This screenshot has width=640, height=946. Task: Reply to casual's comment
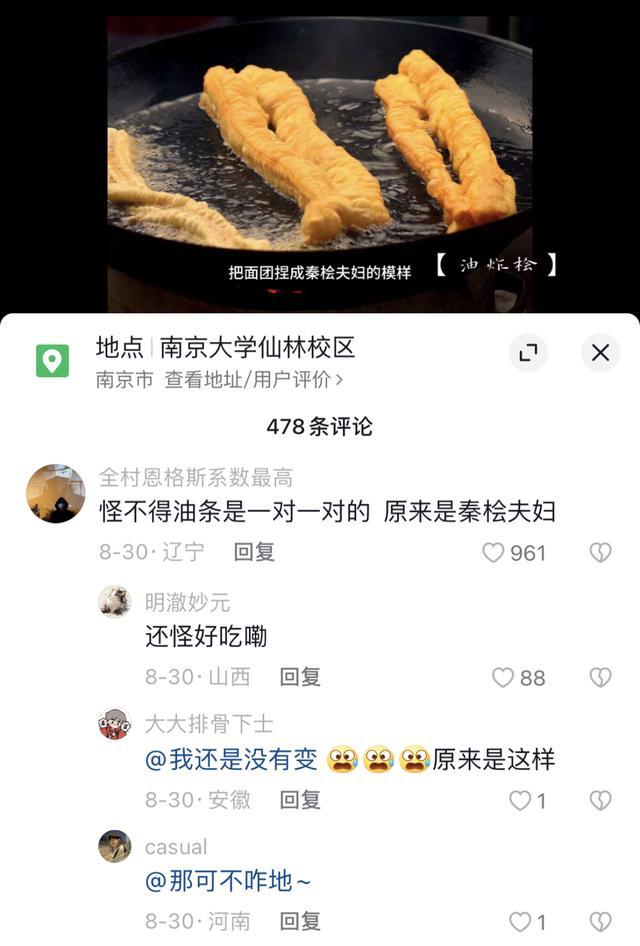tap(300, 921)
